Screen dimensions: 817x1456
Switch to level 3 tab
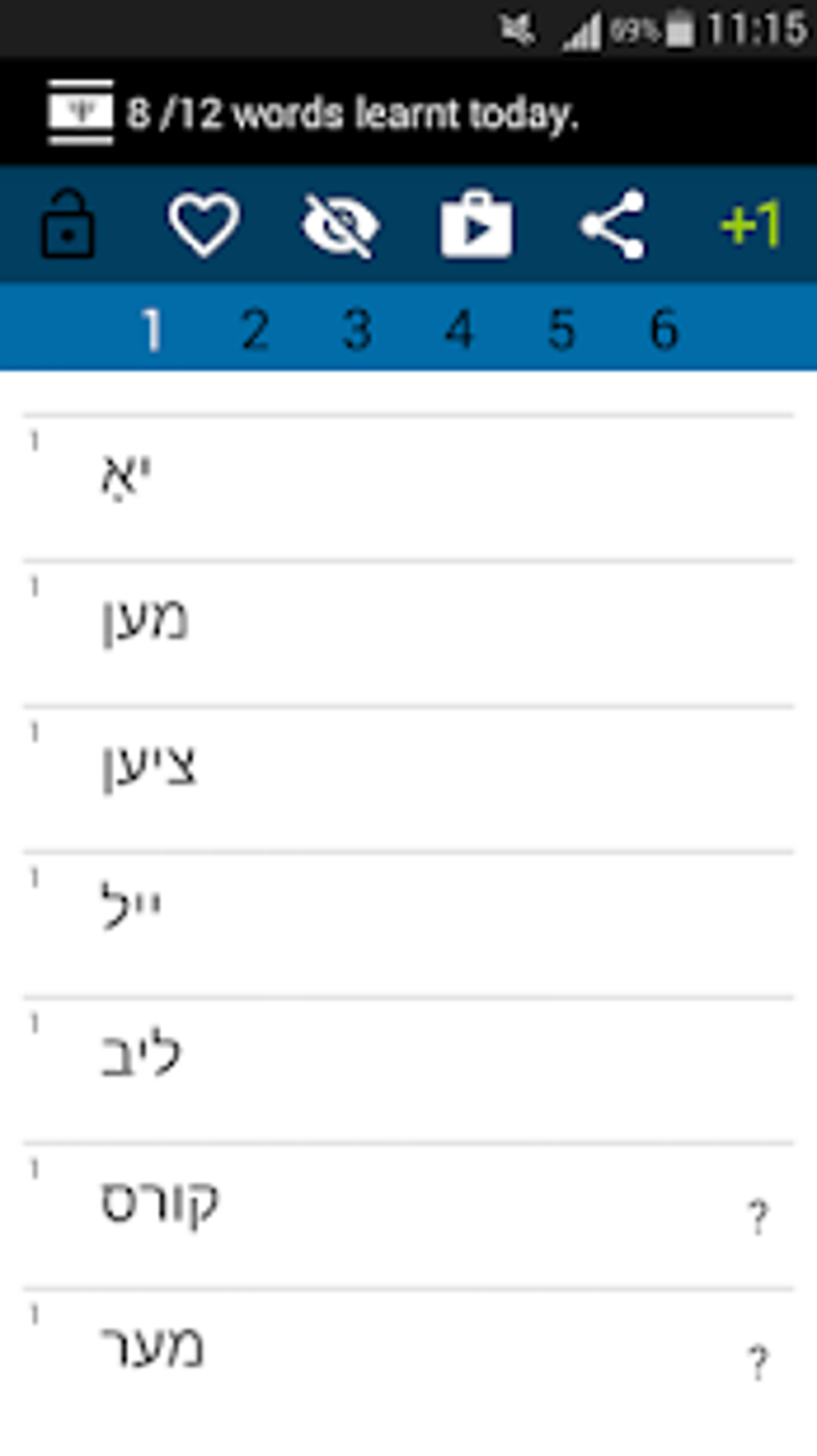(x=357, y=329)
